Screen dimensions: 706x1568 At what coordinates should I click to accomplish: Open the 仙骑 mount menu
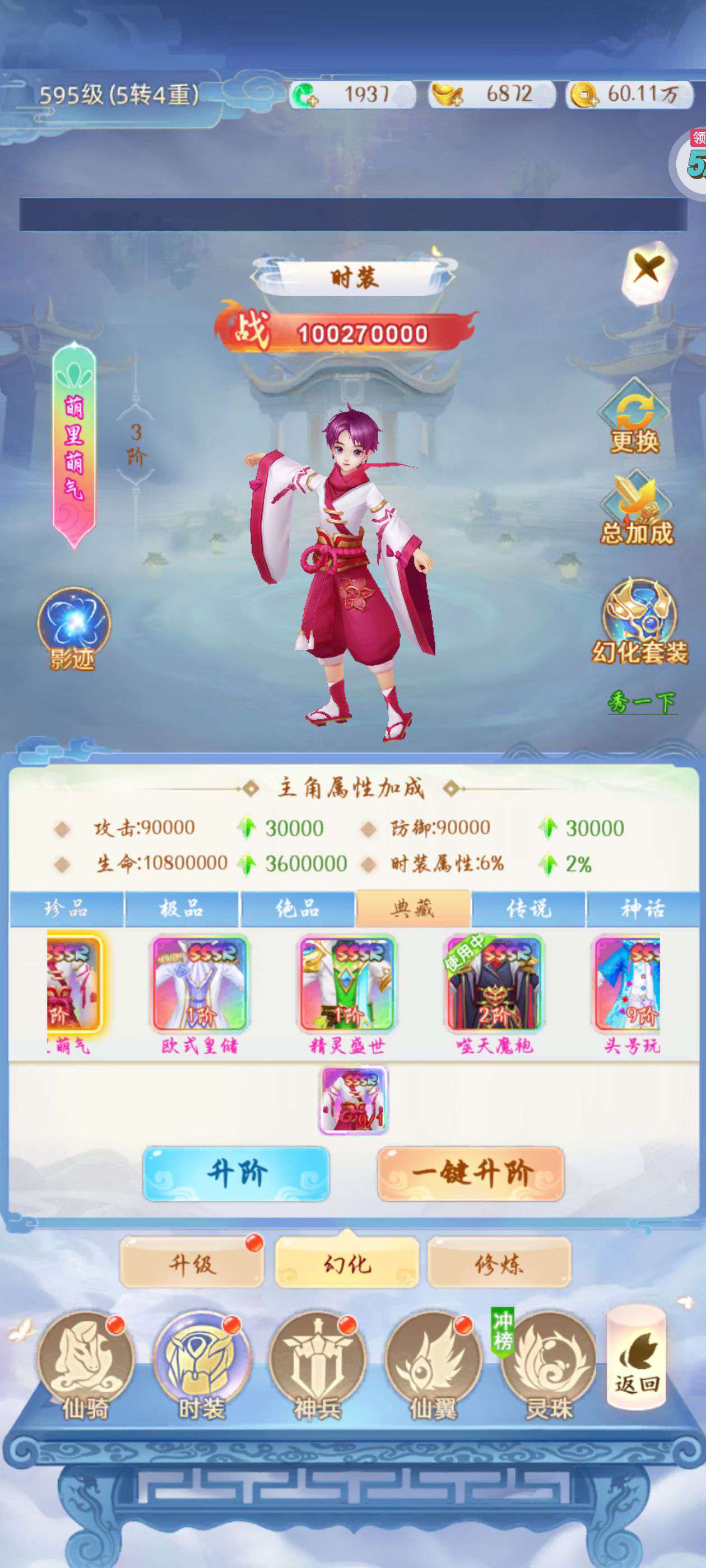click(x=85, y=1364)
